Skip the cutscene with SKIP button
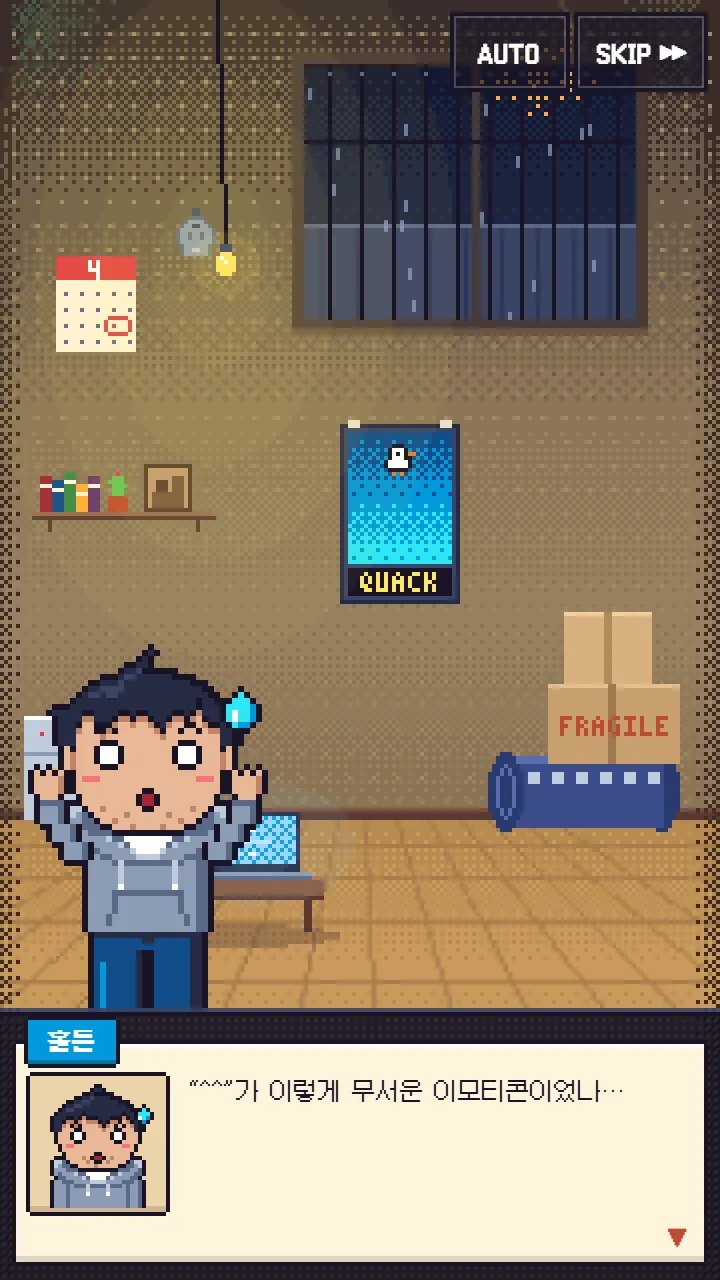This screenshot has height=1280, width=720. 641,53
